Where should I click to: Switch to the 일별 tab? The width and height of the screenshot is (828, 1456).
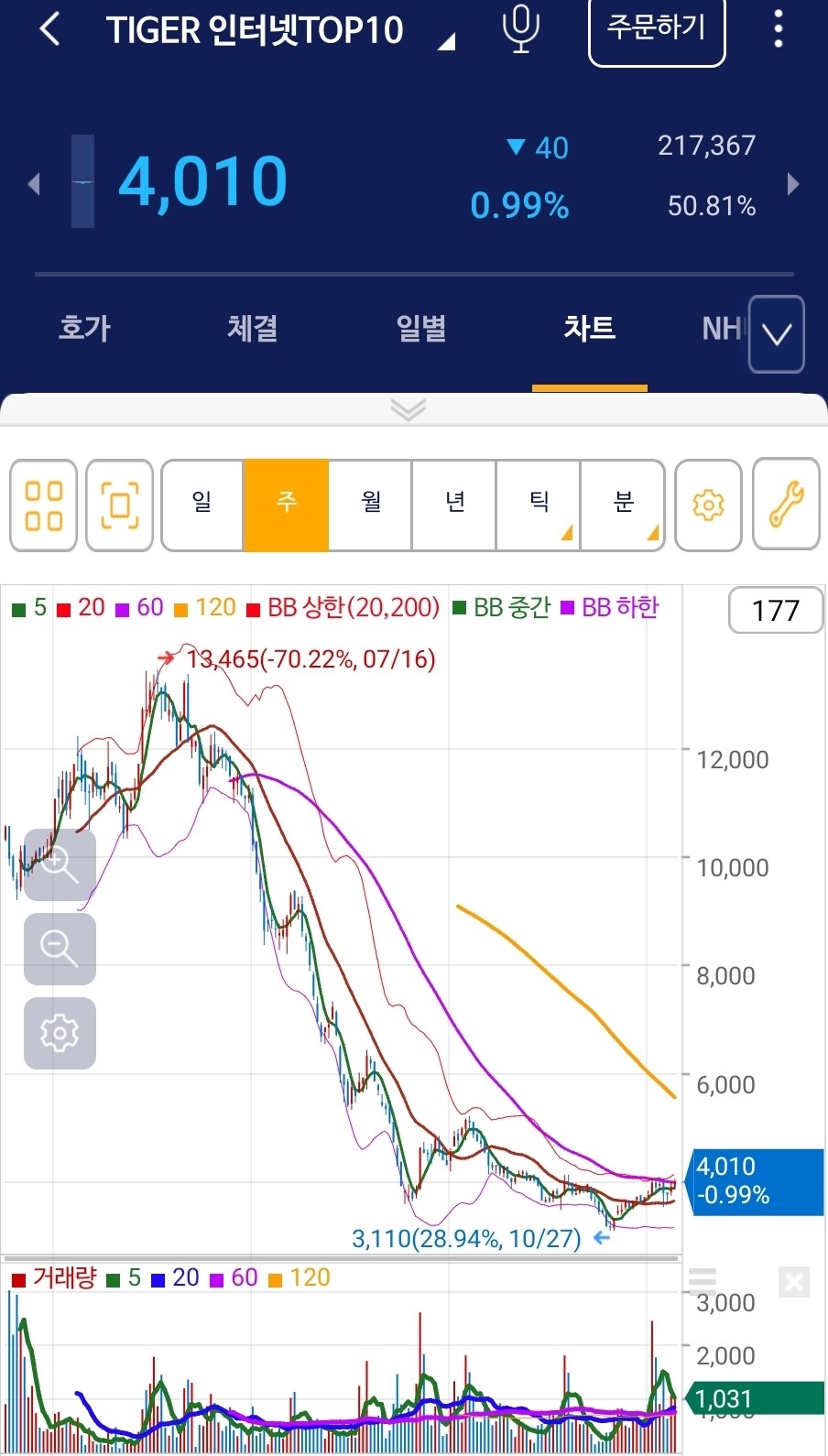tap(420, 329)
